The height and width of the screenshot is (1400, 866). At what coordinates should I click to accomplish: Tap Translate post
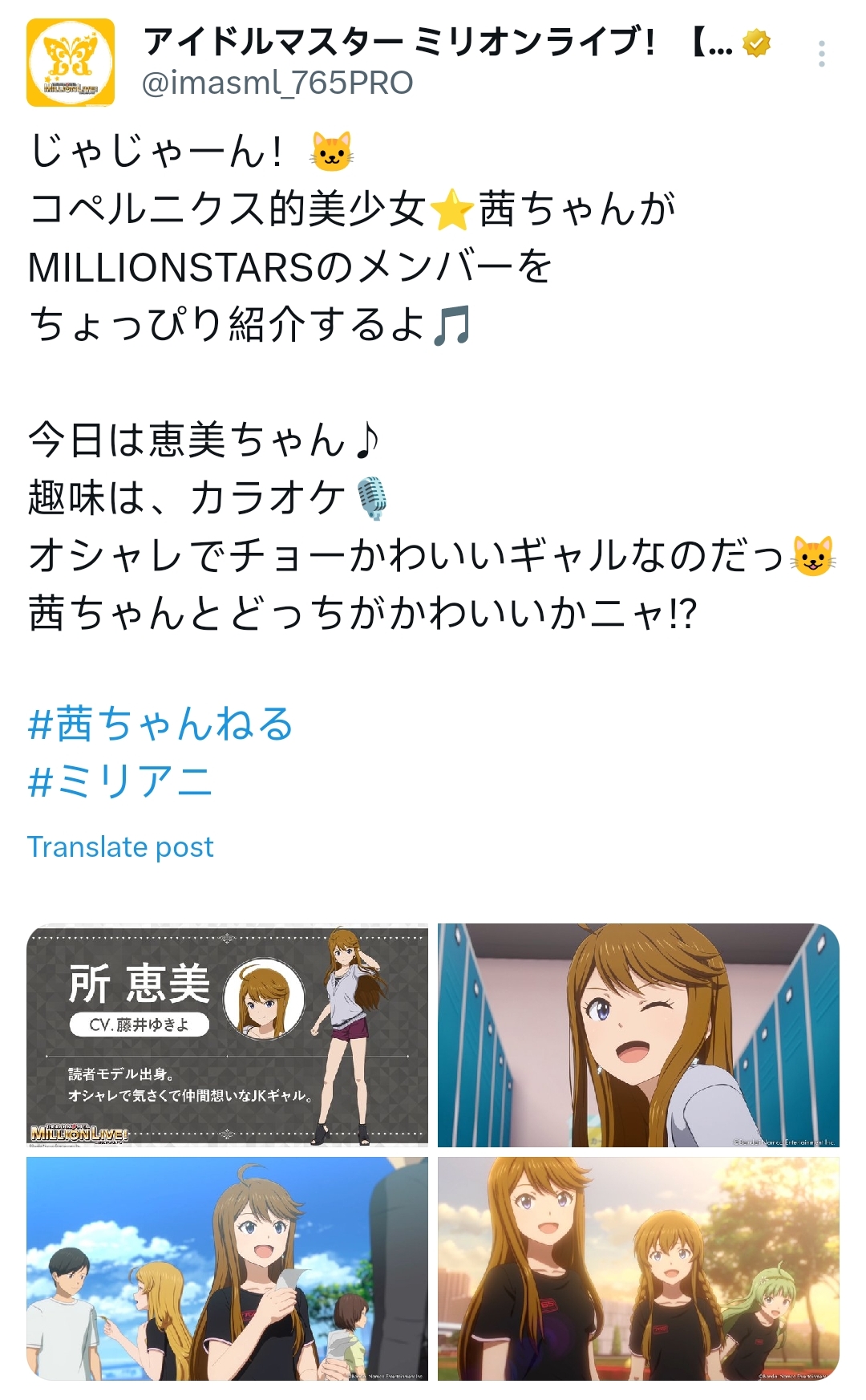coord(120,846)
